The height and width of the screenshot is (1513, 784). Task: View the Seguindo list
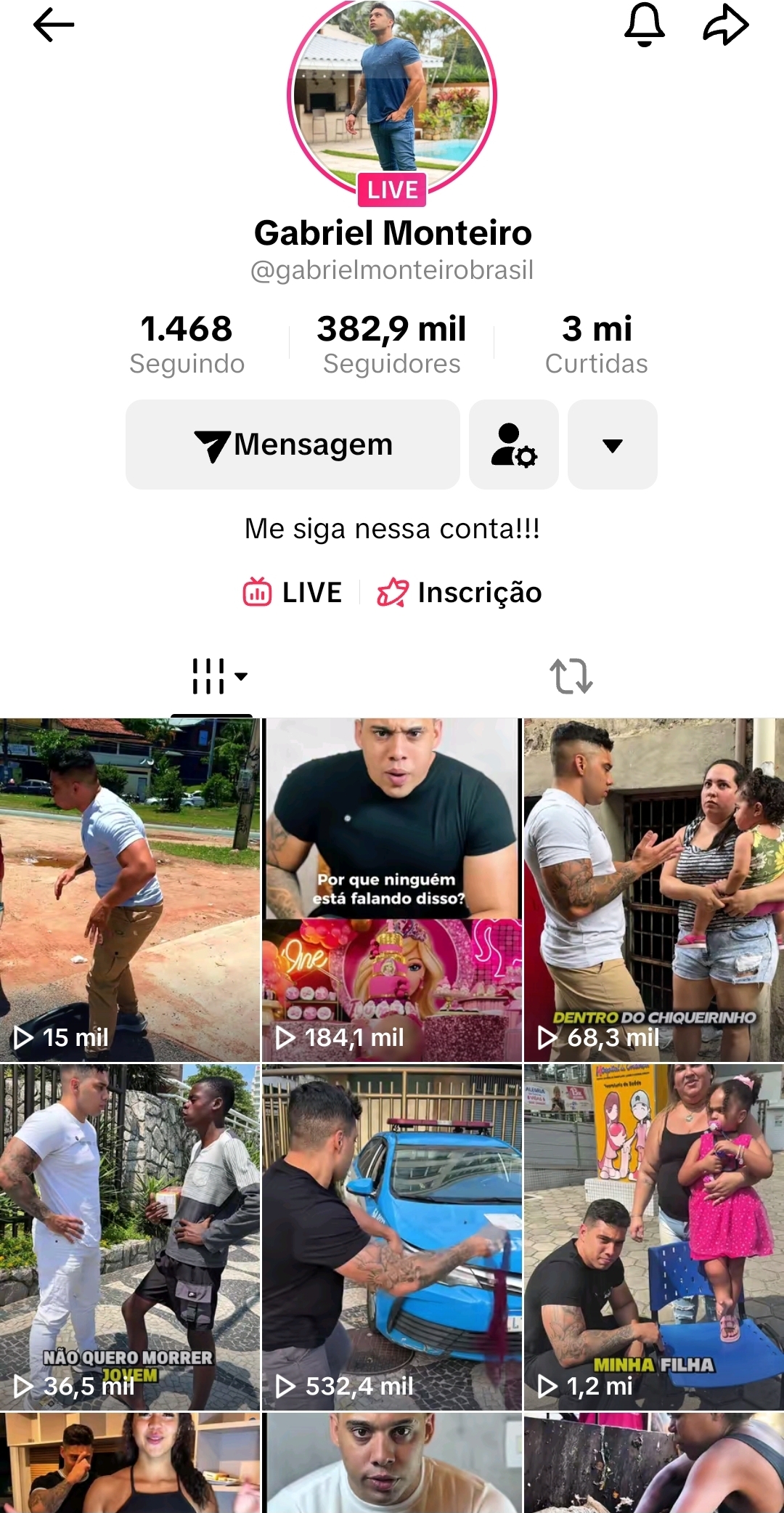click(x=187, y=344)
